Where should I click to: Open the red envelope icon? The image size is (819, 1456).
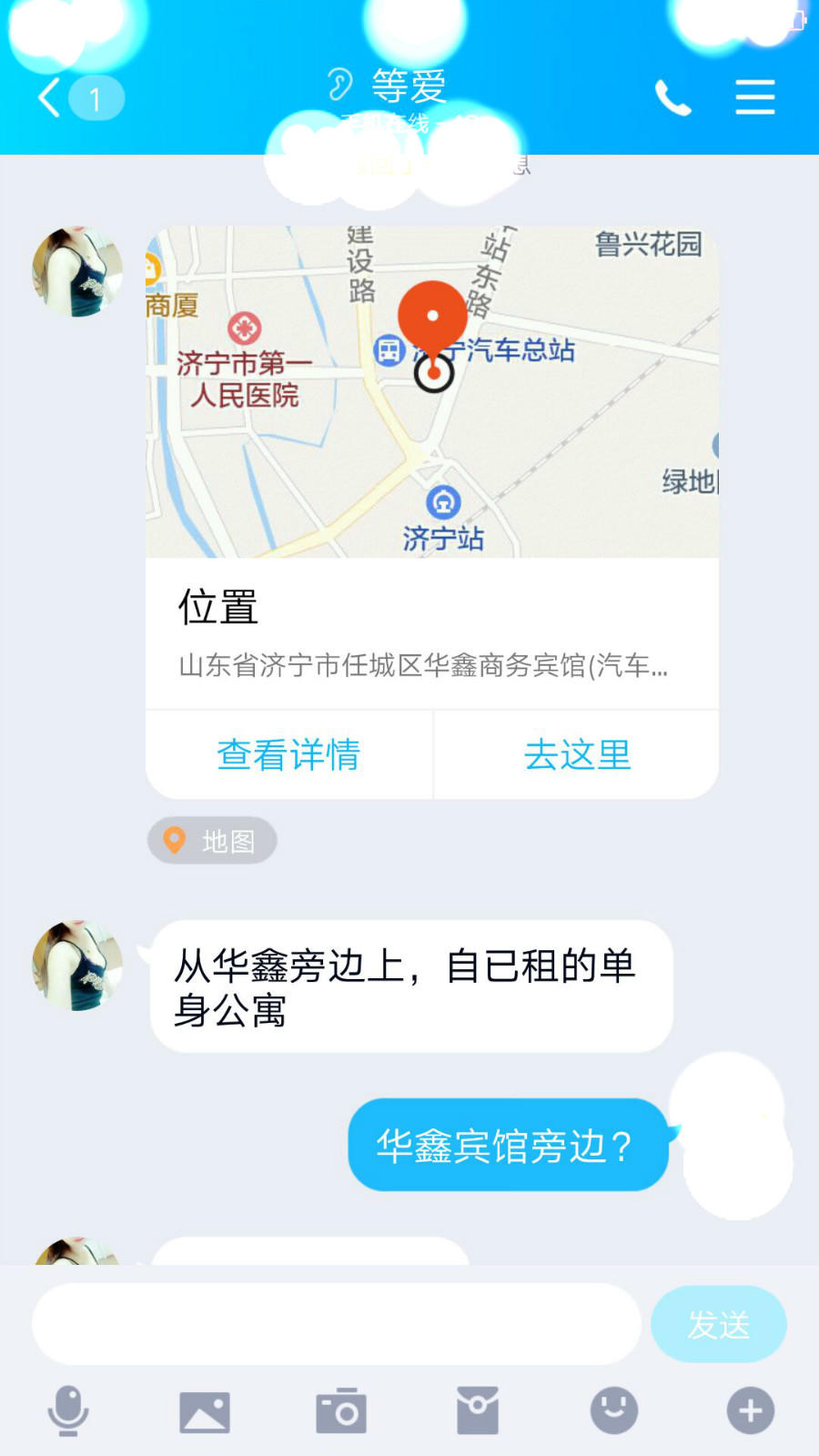tap(478, 1410)
